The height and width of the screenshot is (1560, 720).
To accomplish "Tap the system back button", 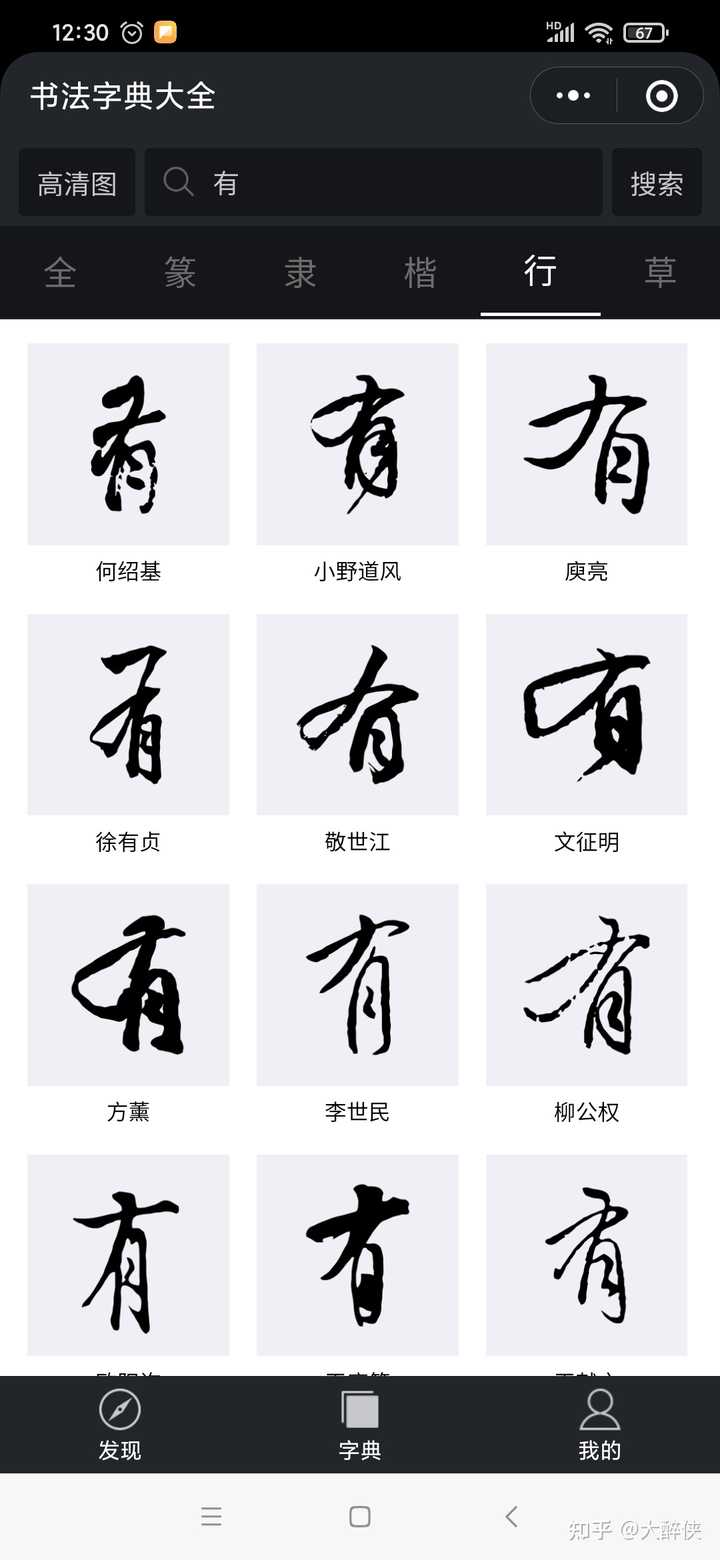I will 511,1517.
